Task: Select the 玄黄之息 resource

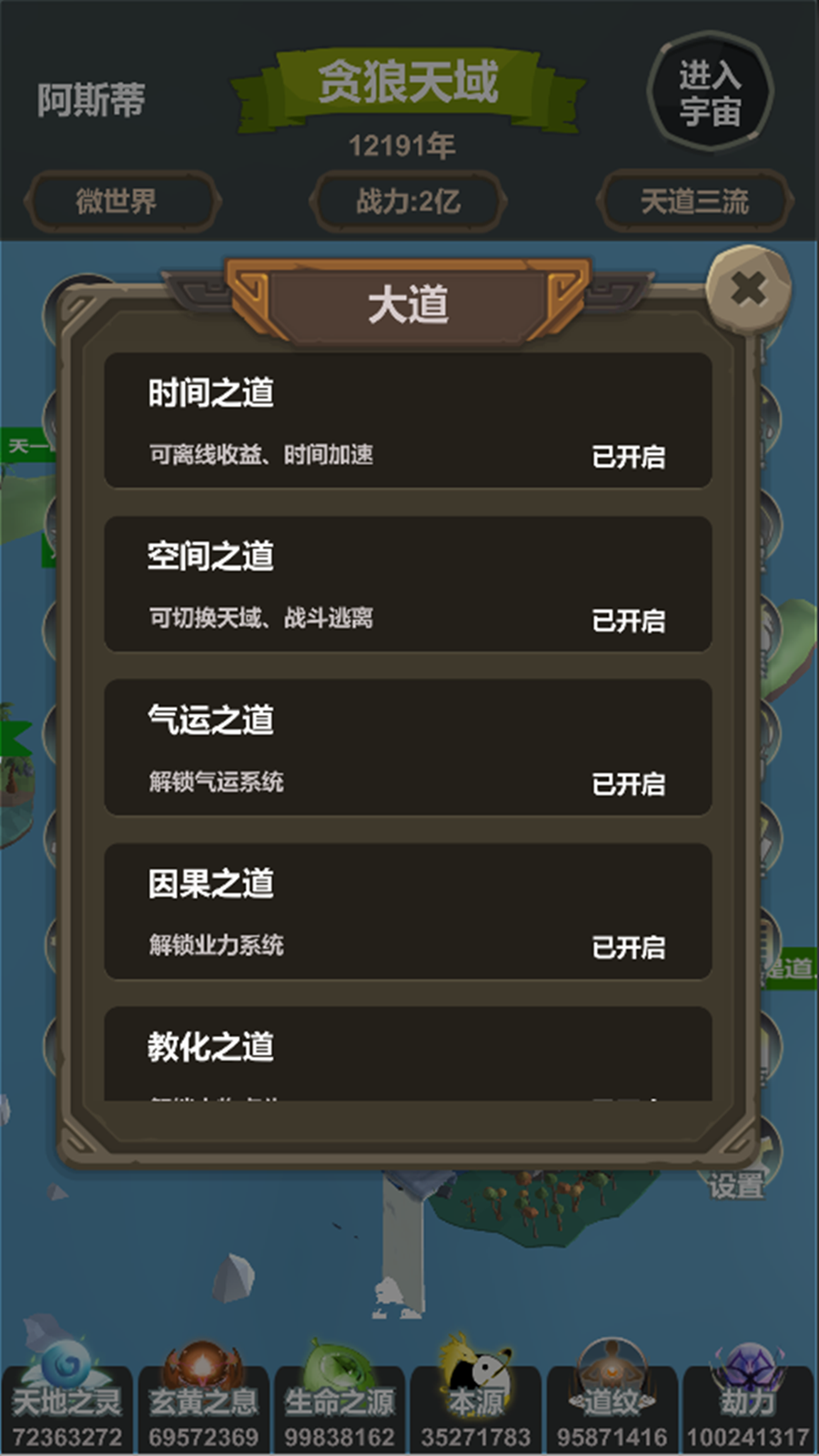Action: tap(203, 1406)
